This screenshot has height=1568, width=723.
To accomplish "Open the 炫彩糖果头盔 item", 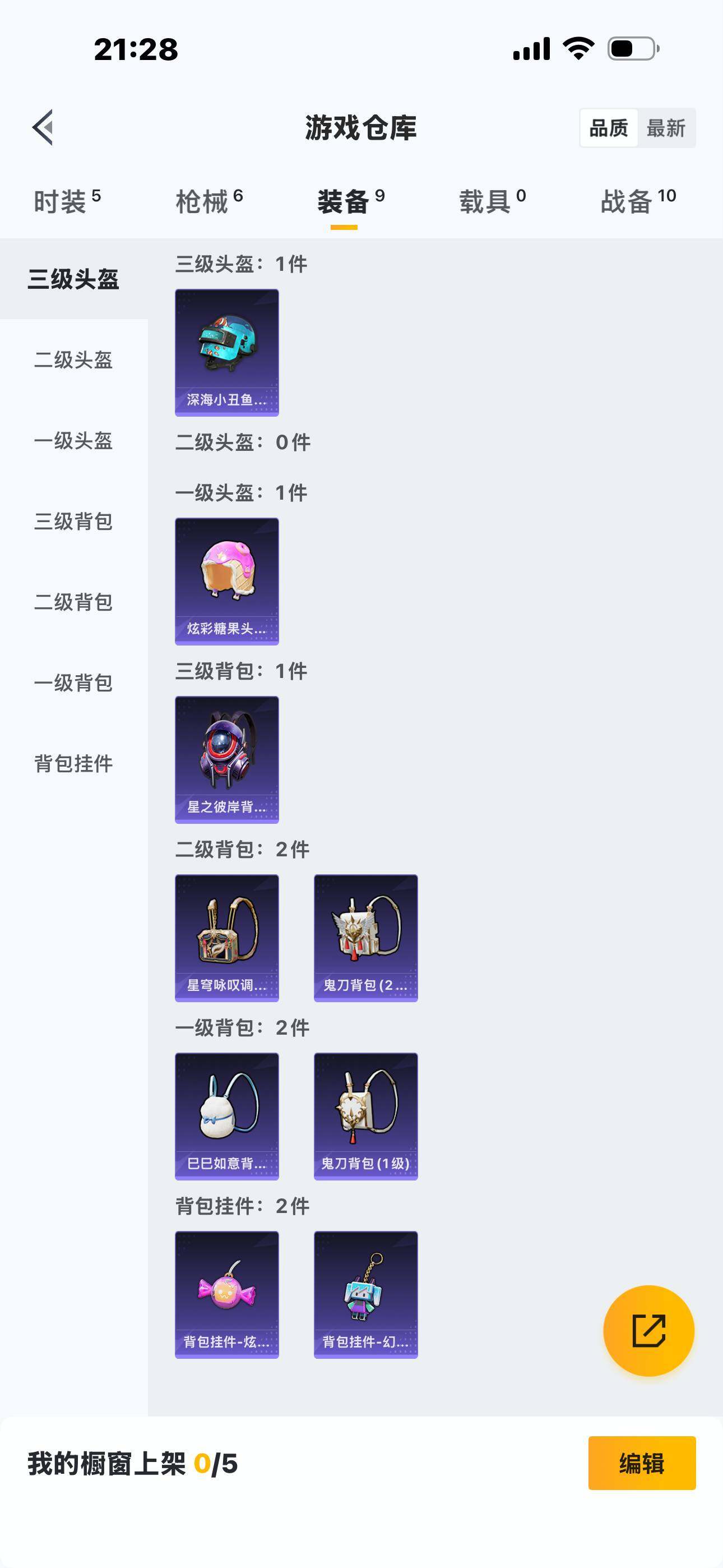I will 227,582.
